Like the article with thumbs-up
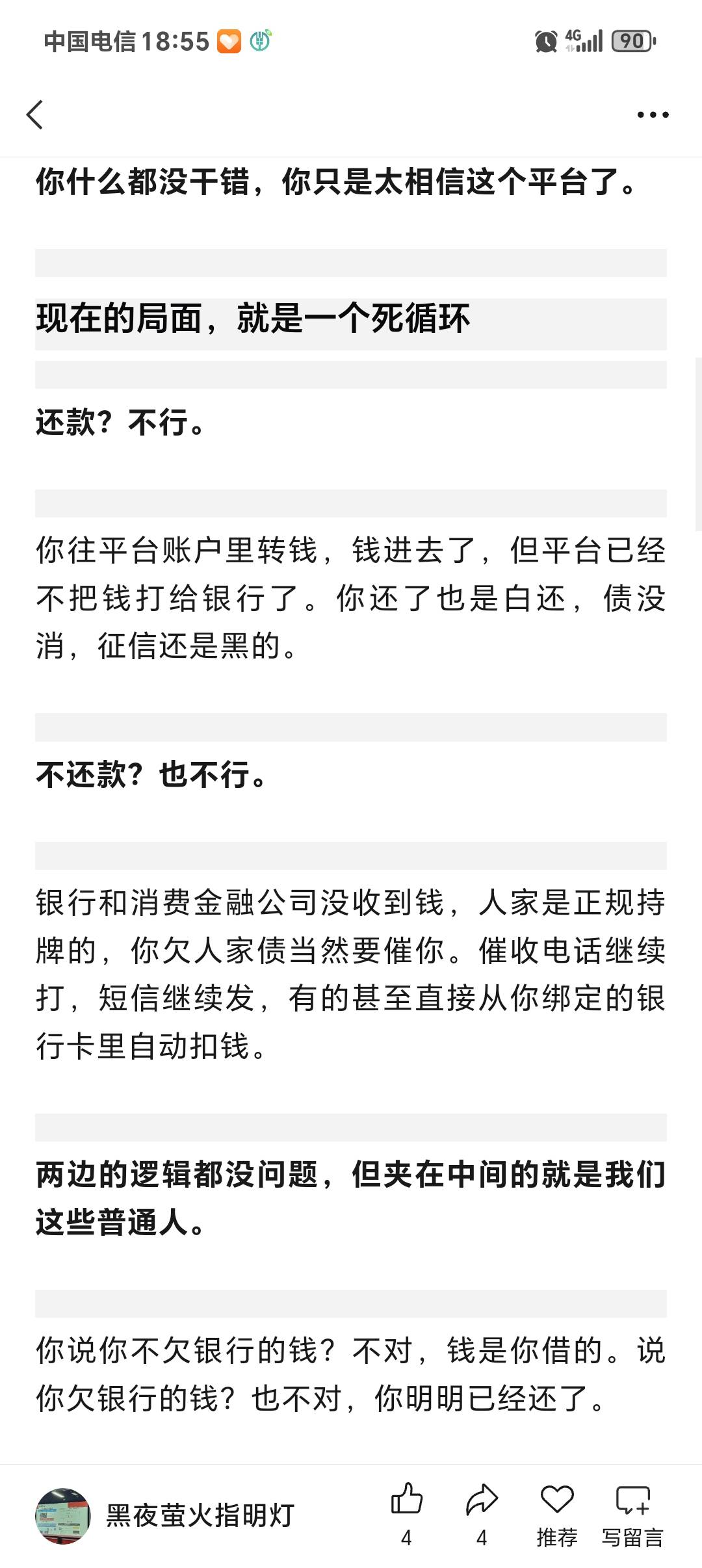The image size is (702, 1568). coord(406,1515)
